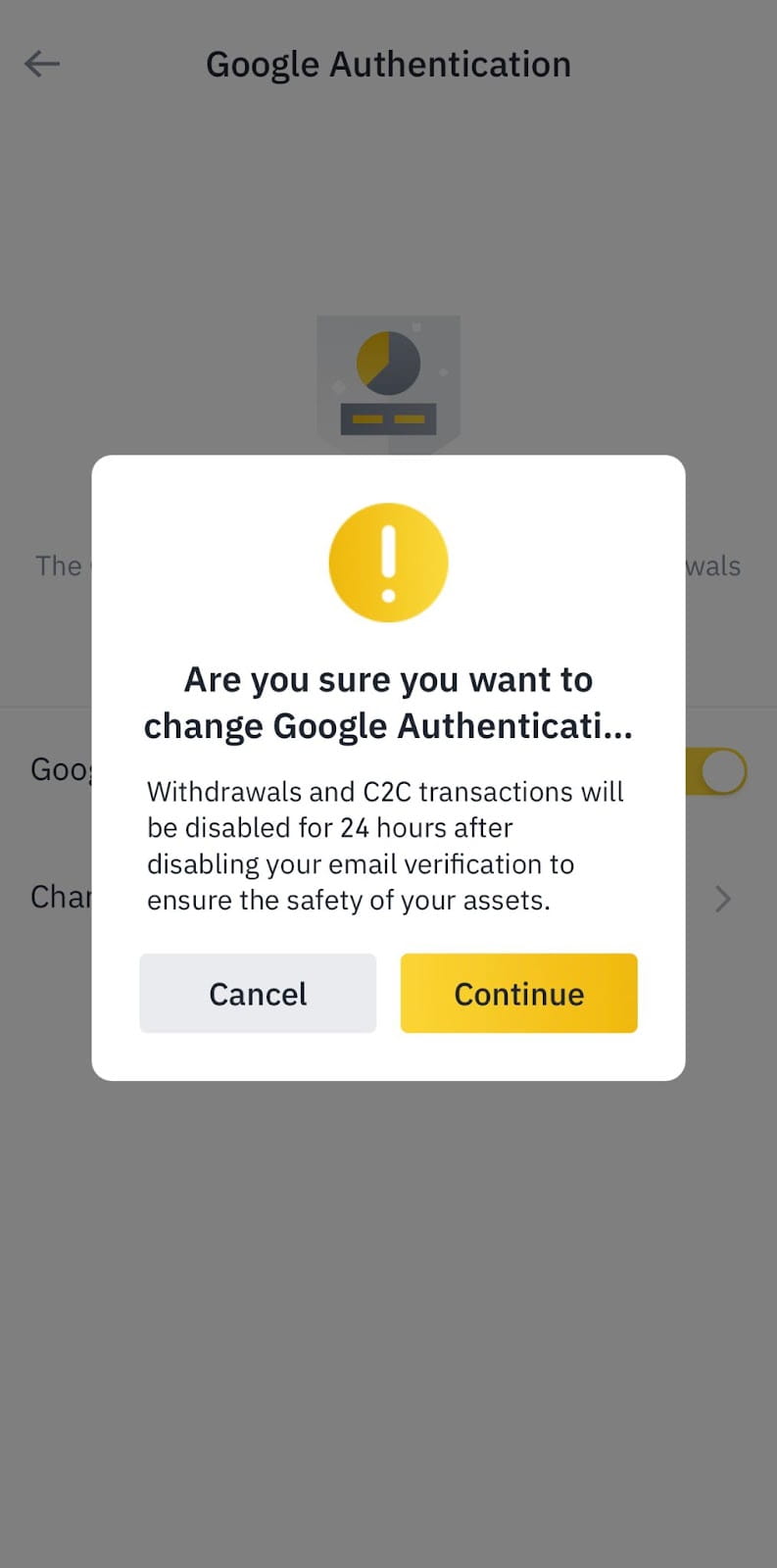Continue with changing Google Authentication
777x1568 pixels.
(518, 993)
